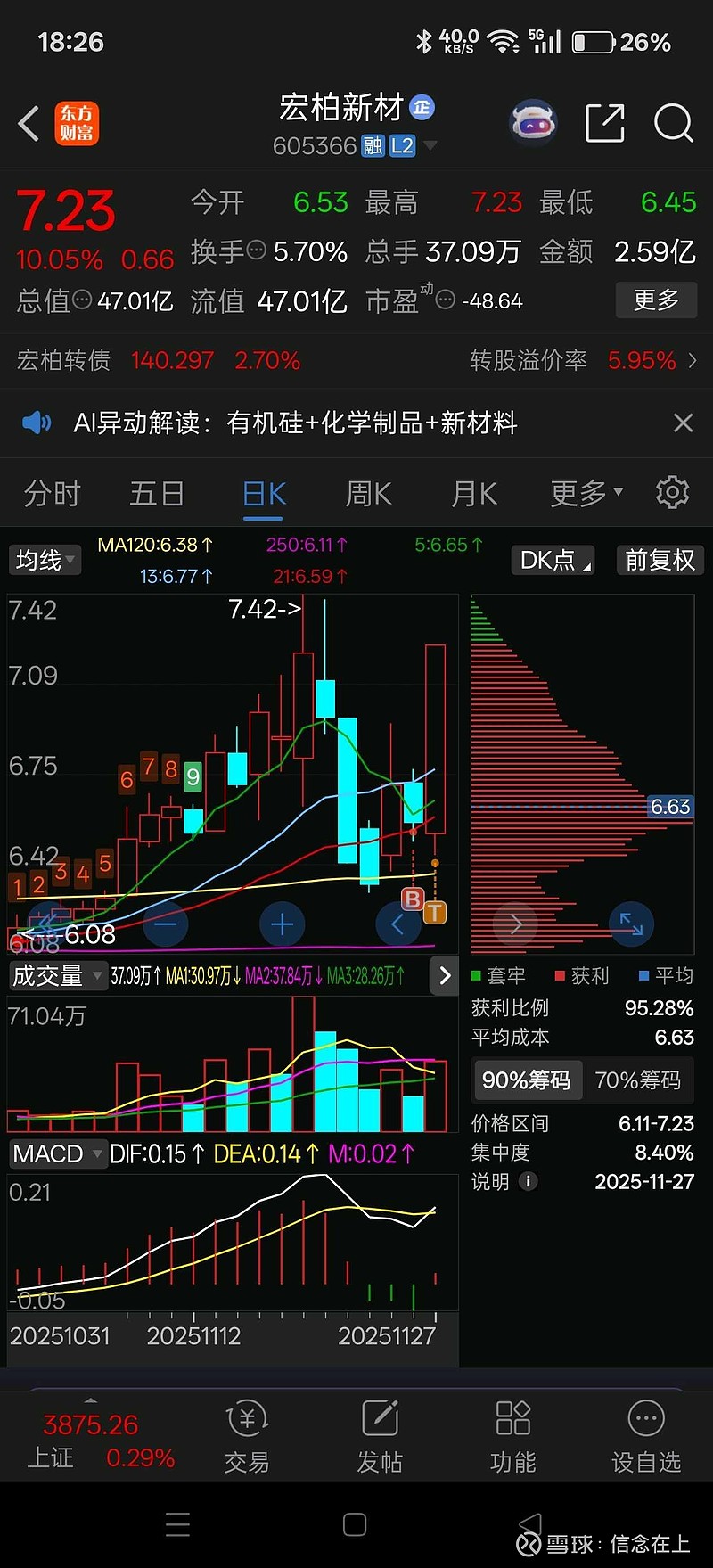The width and height of the screenshot is (713, 1568).
Task: Open the AI robot assistant
Action: click(x=533, y=123)
